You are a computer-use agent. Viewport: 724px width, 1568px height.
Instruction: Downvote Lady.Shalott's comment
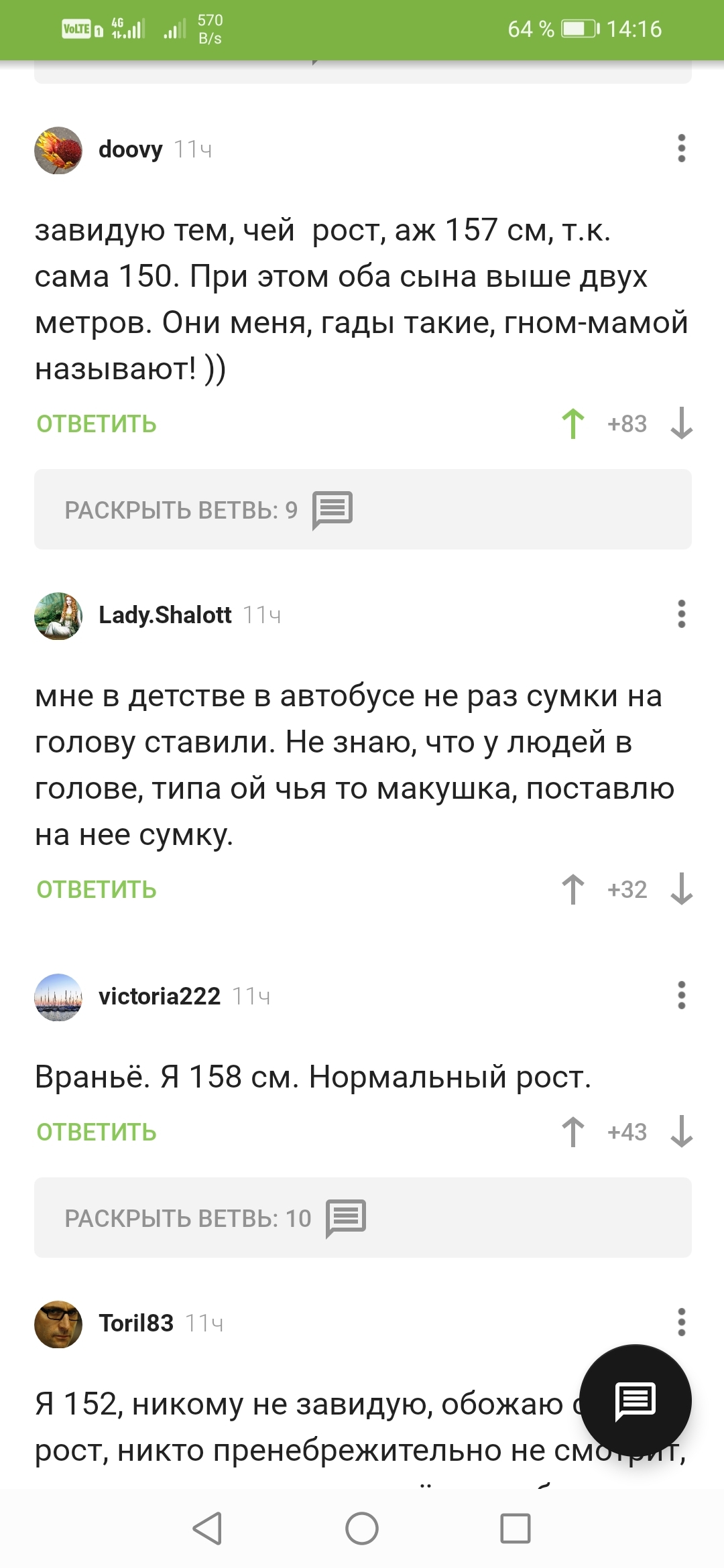pyautogui.click(x=681, y=889)
